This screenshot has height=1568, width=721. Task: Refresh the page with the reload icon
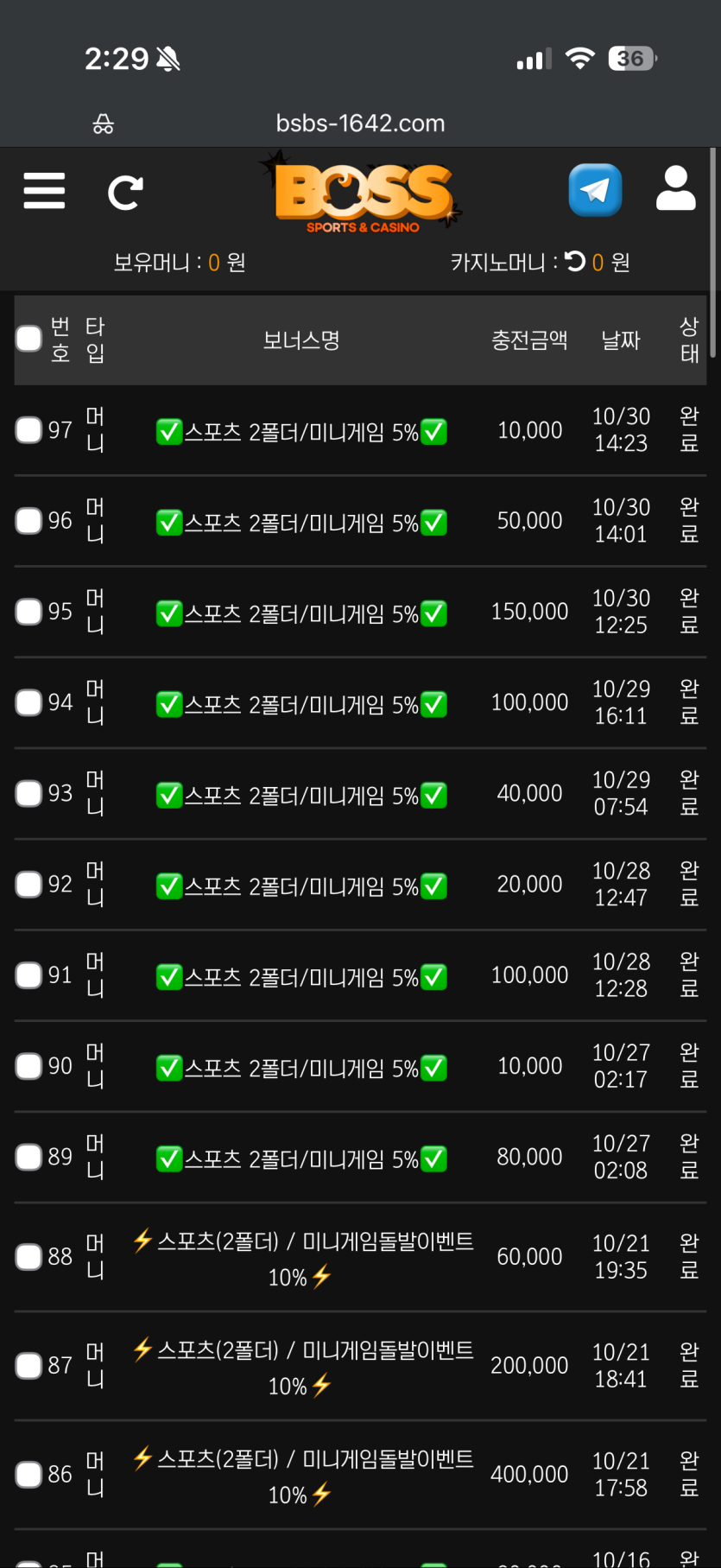(124, 193)
